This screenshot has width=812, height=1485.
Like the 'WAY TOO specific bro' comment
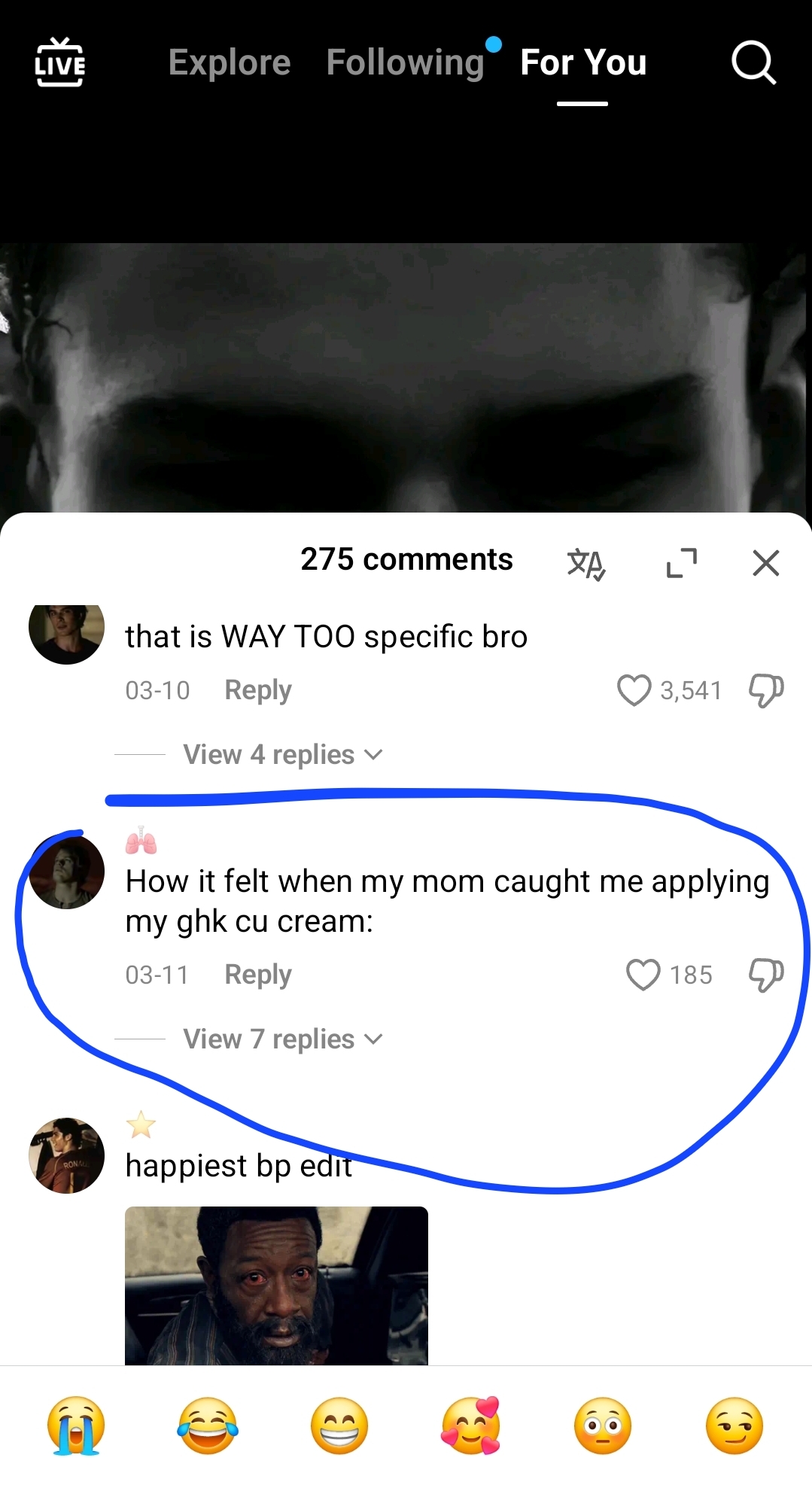pyautogui.click(x=634, y=690)
